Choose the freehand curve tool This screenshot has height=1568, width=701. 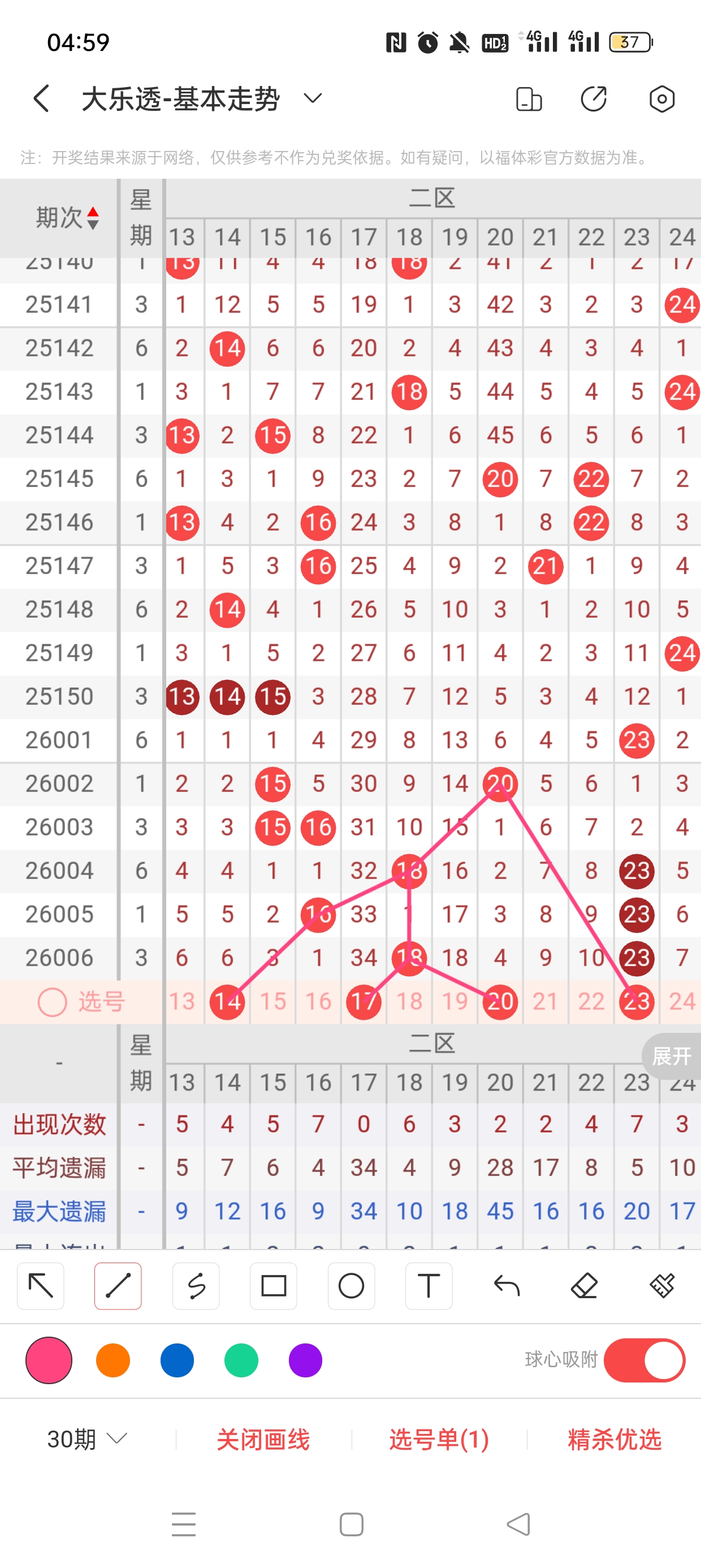(x=196, y=1286)
